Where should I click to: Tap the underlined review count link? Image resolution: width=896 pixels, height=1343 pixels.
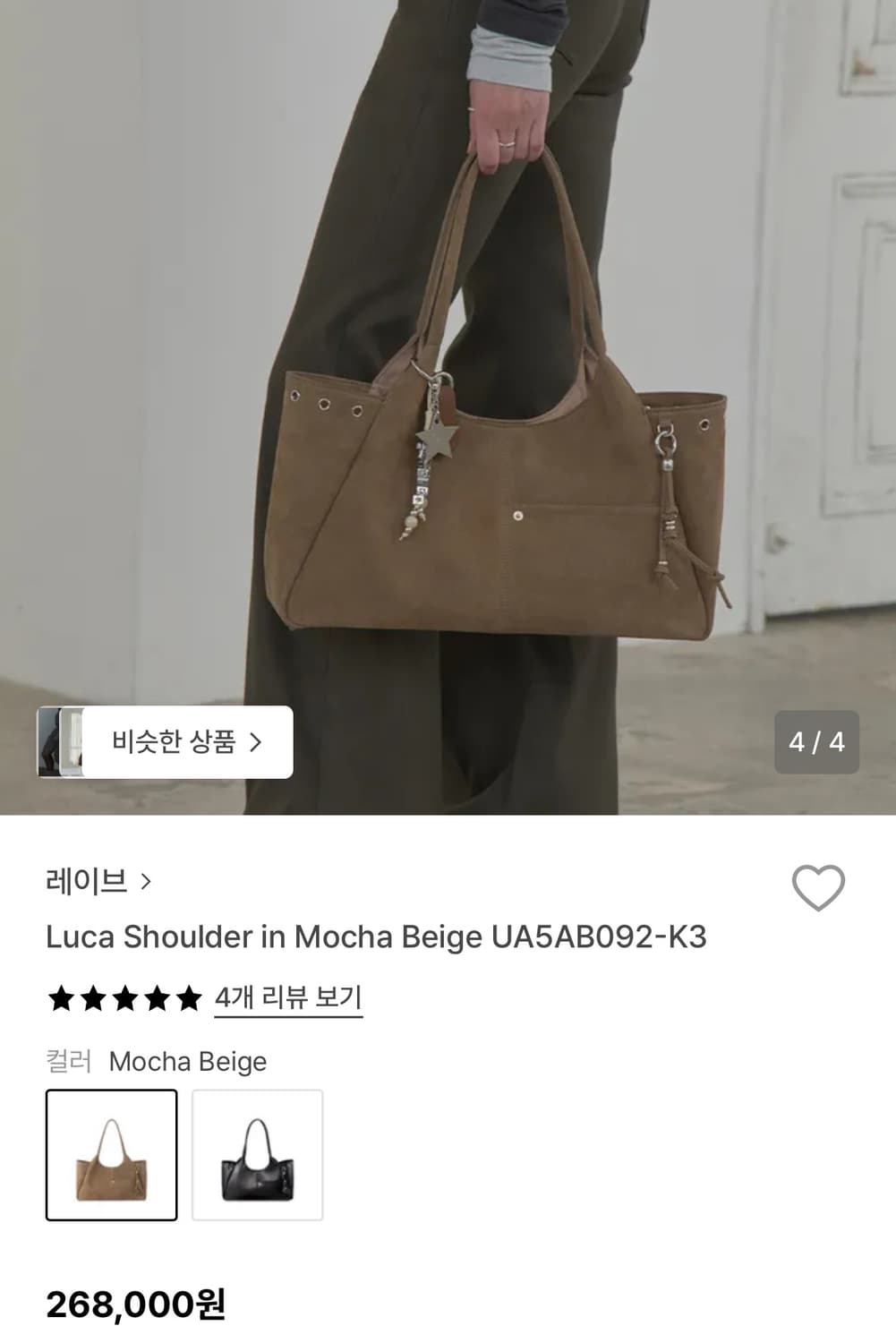288,997
